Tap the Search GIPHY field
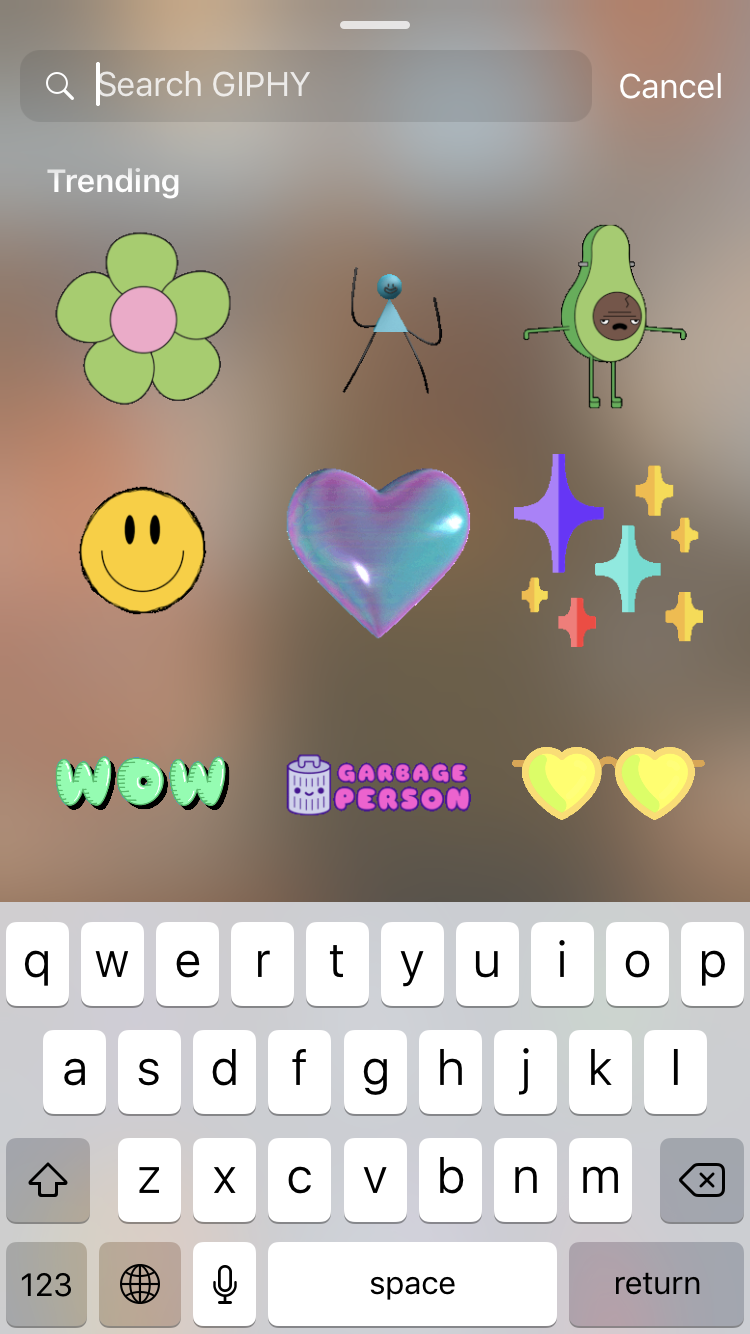 pyautogui.click(x=320, y=86)
